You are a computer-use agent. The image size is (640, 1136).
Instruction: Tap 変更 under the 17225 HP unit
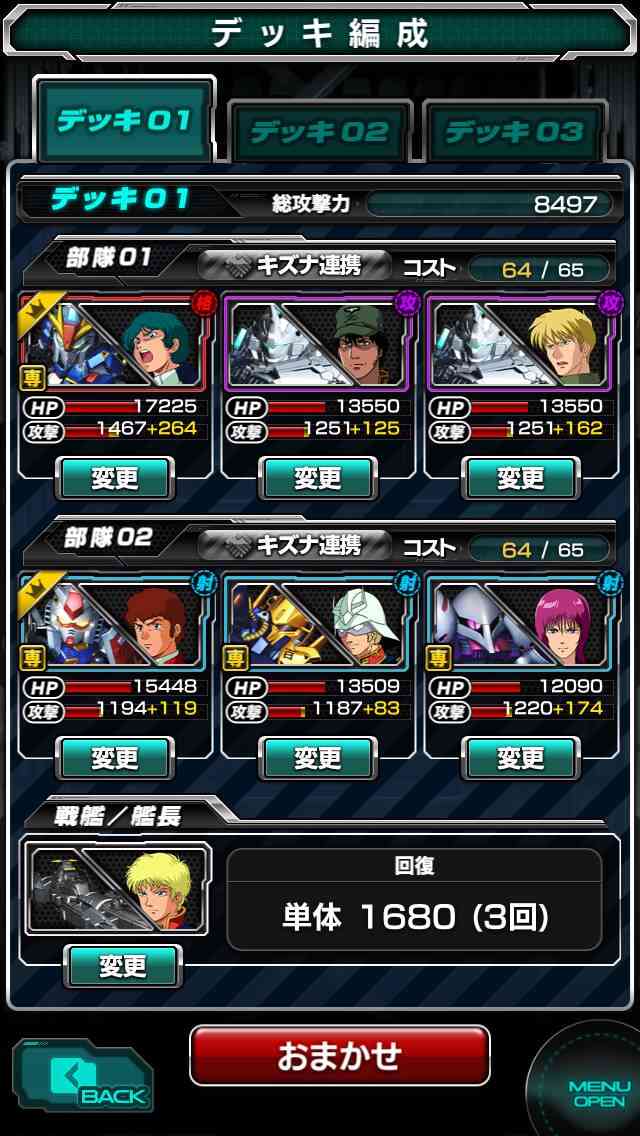tap(115, 478)
